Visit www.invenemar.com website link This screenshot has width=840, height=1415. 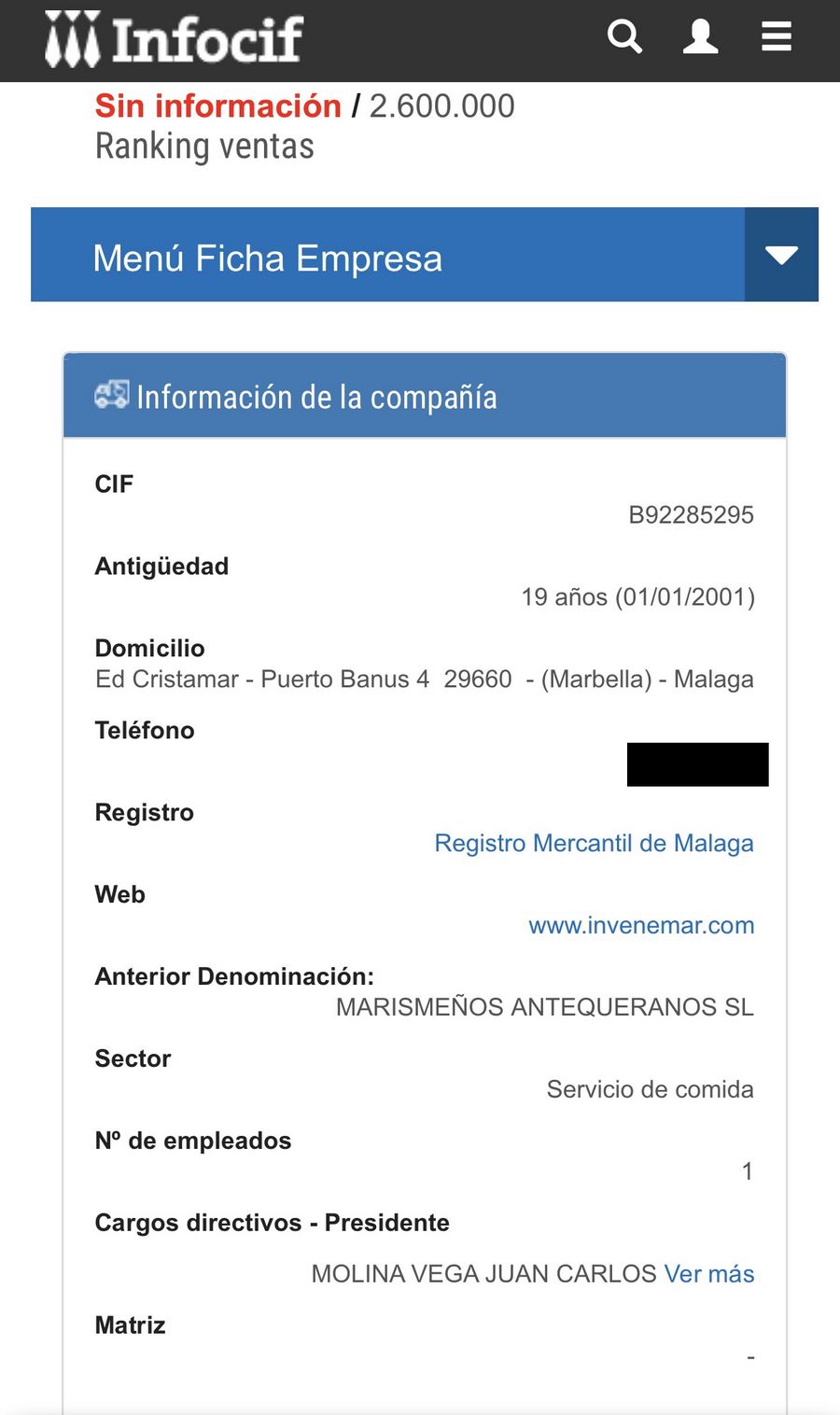pyautogui.click(x=641, y=925)
